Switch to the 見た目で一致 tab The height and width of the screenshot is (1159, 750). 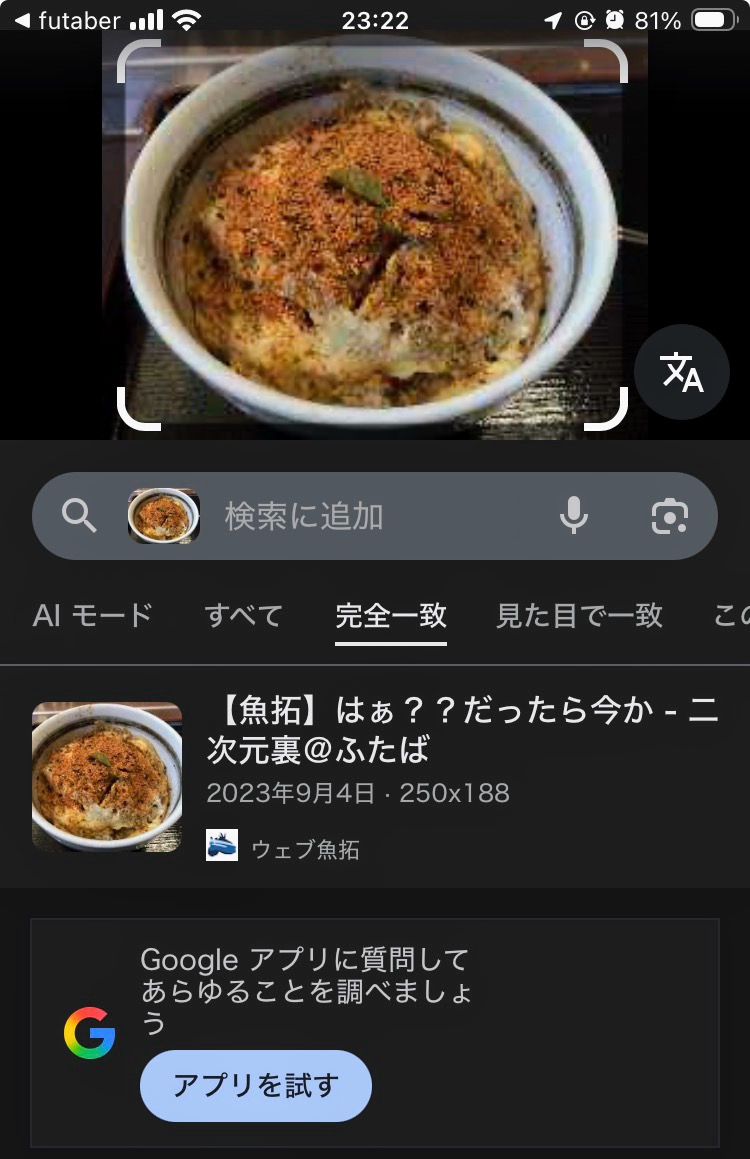[579, 615]
